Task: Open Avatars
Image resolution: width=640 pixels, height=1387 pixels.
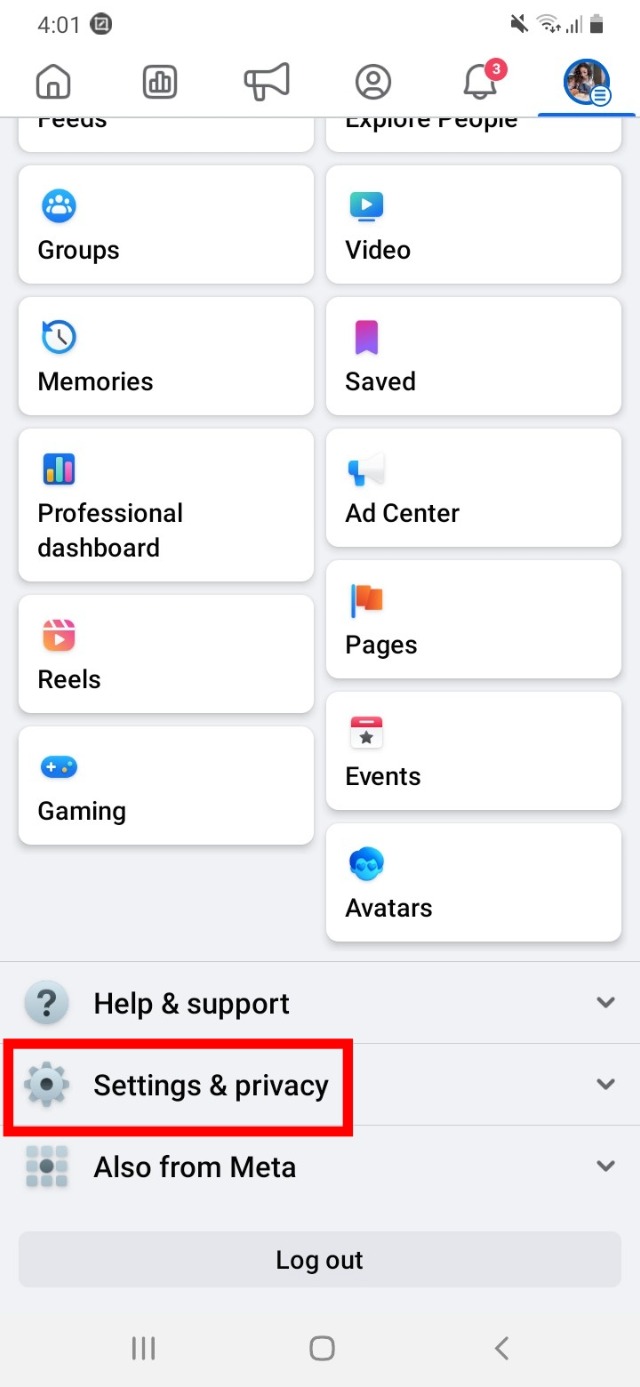Action: coord(473,882)
